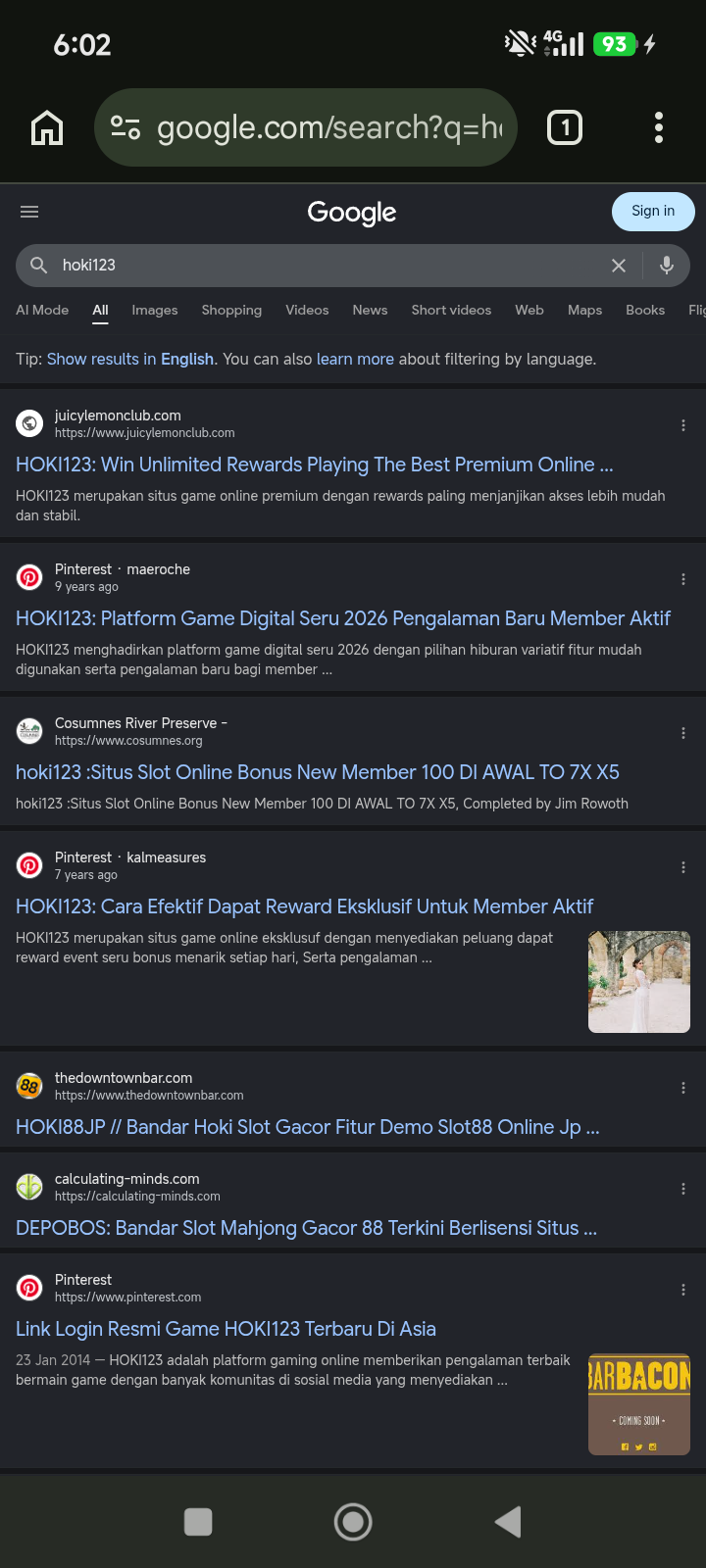This screenshot has height=1568, width=706.
Task: Open Link Login Resmi Game HOKI123 result
Action: point(226,1329)
